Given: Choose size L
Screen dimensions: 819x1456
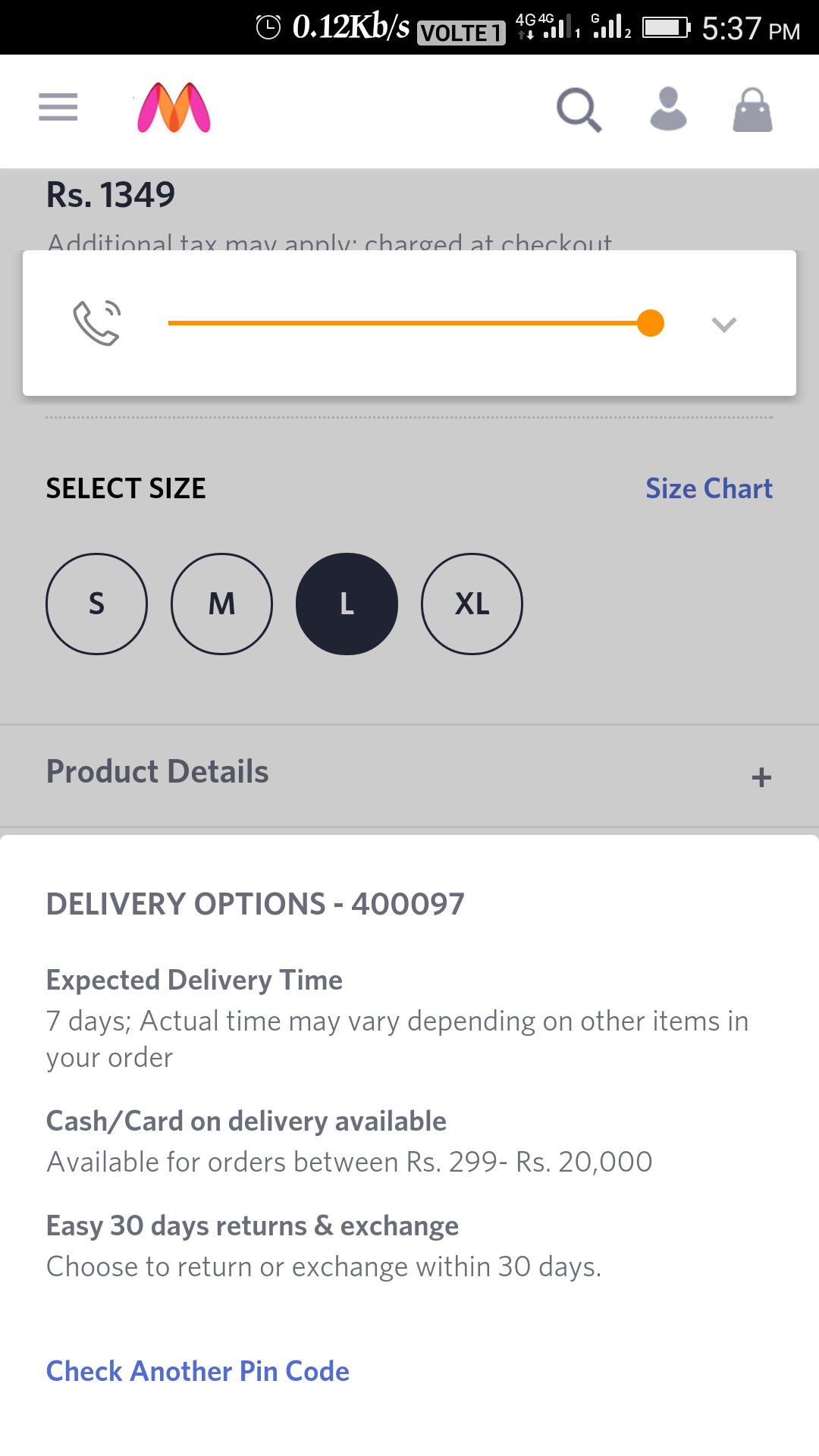Looking at the screenshot, I should (x=347, y=604).
